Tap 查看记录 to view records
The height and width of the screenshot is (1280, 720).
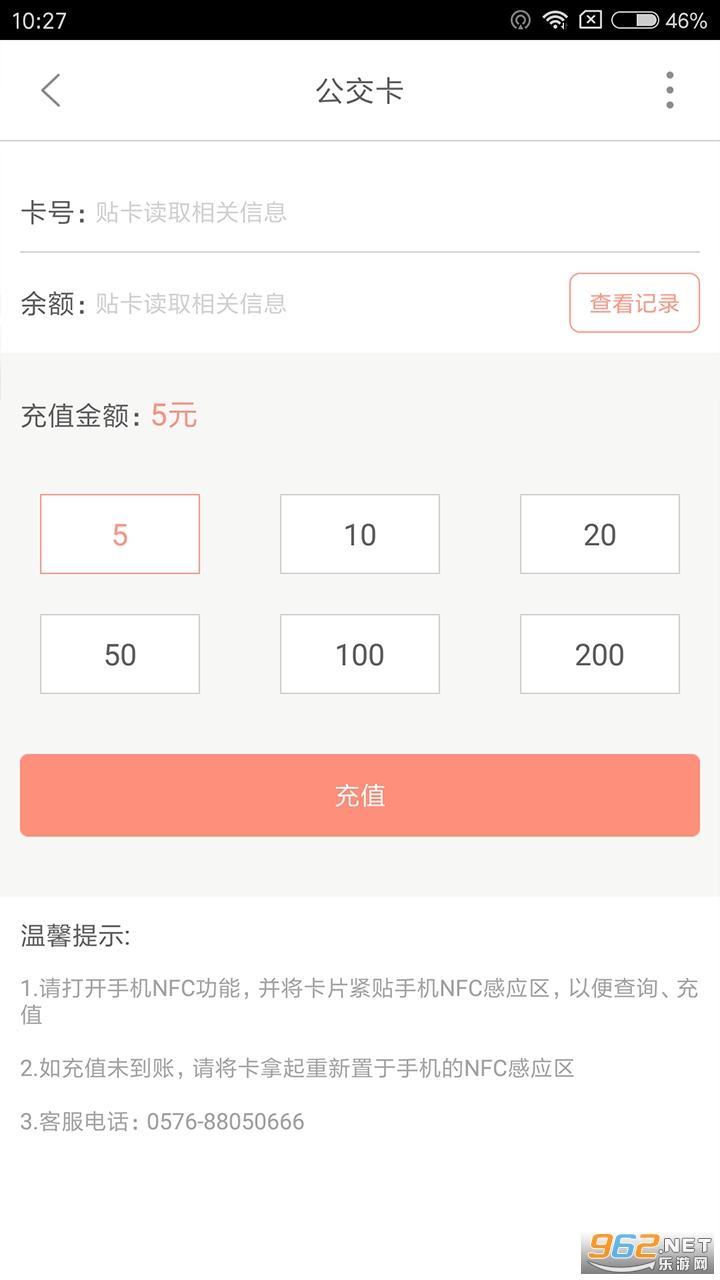coord(634,303)
